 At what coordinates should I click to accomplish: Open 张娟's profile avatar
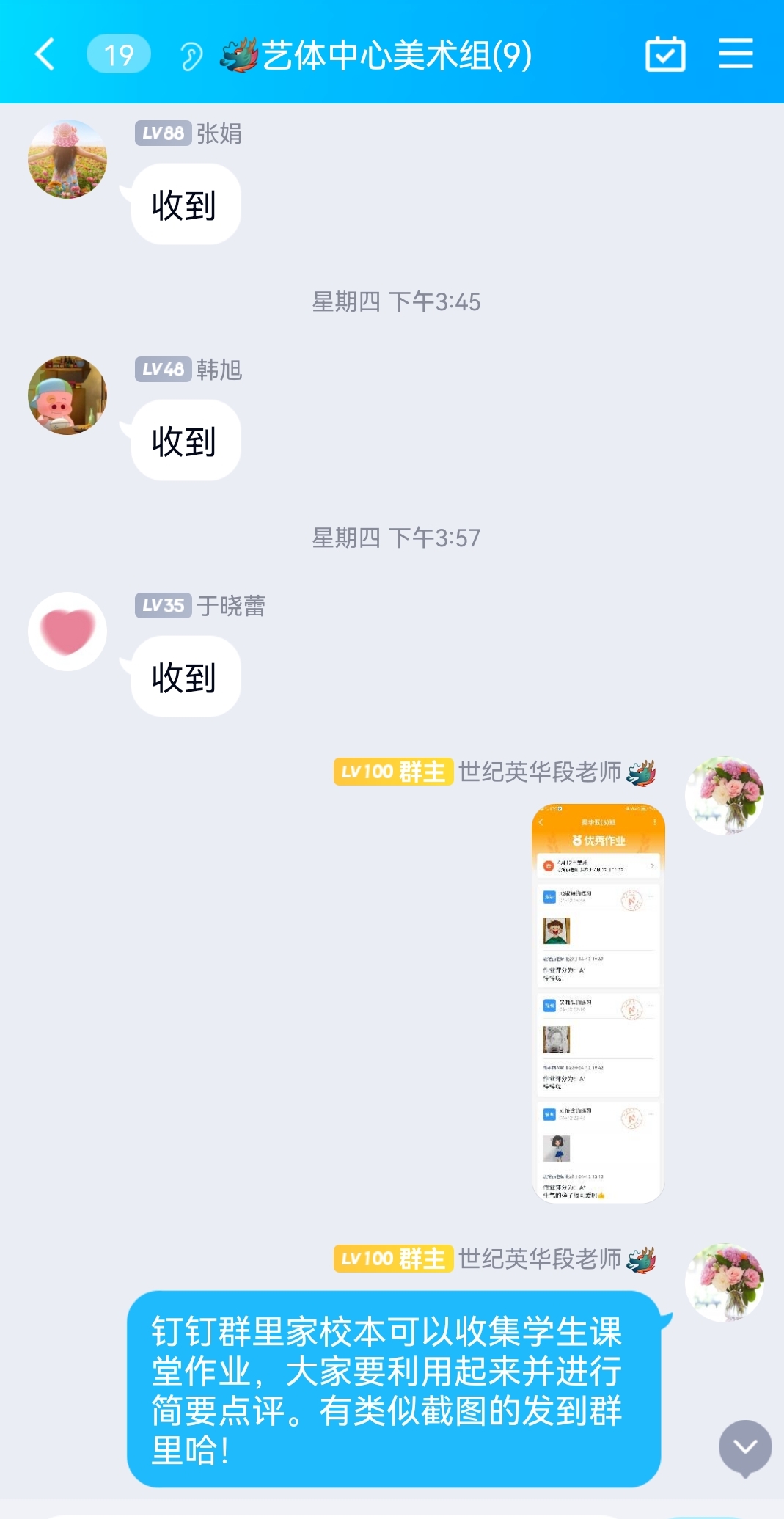pyautogui.click(x=67, y=159)
